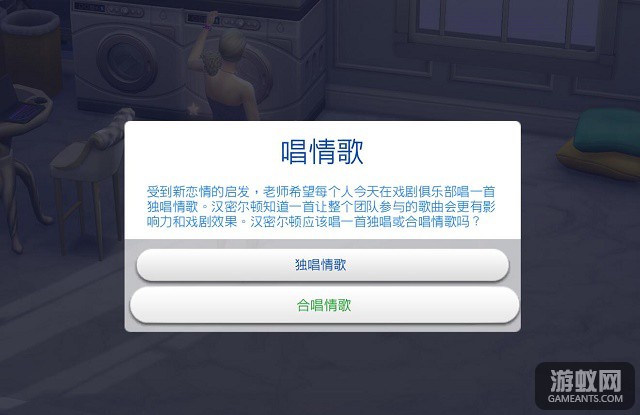The width and height of the screenshot is (640, 415).
Task: Choose the 独唱情歌 option
Action: pyautogui.click(x=322, y=265)
